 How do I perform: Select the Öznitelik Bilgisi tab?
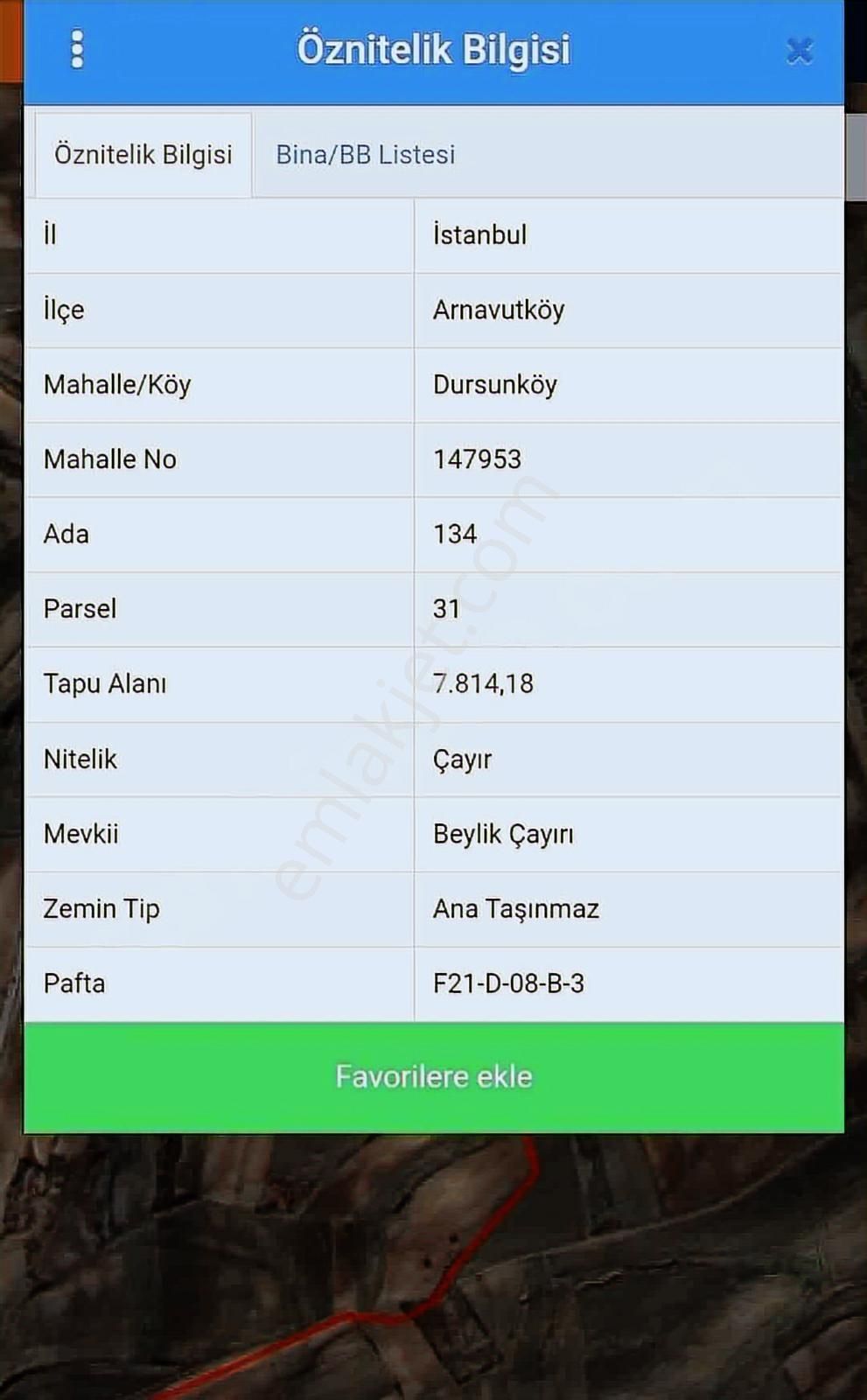tap(143, 154)
